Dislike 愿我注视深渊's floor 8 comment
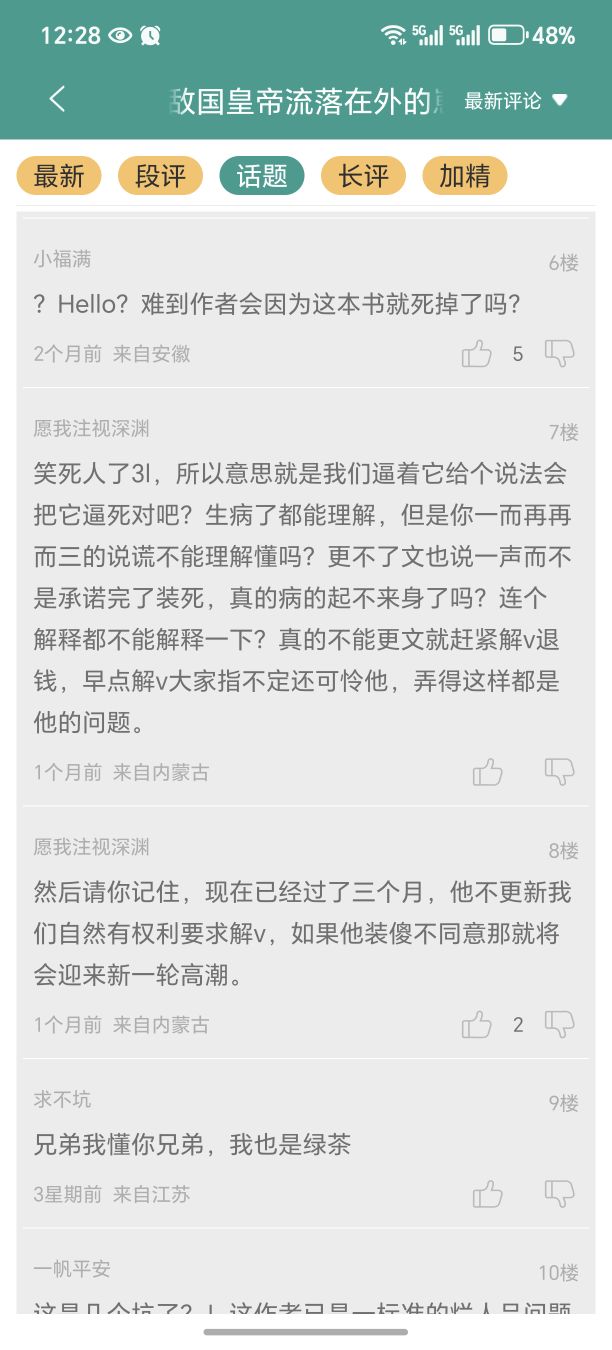The width and height of the screenshot is (612, 1350). coord(559,1023)
